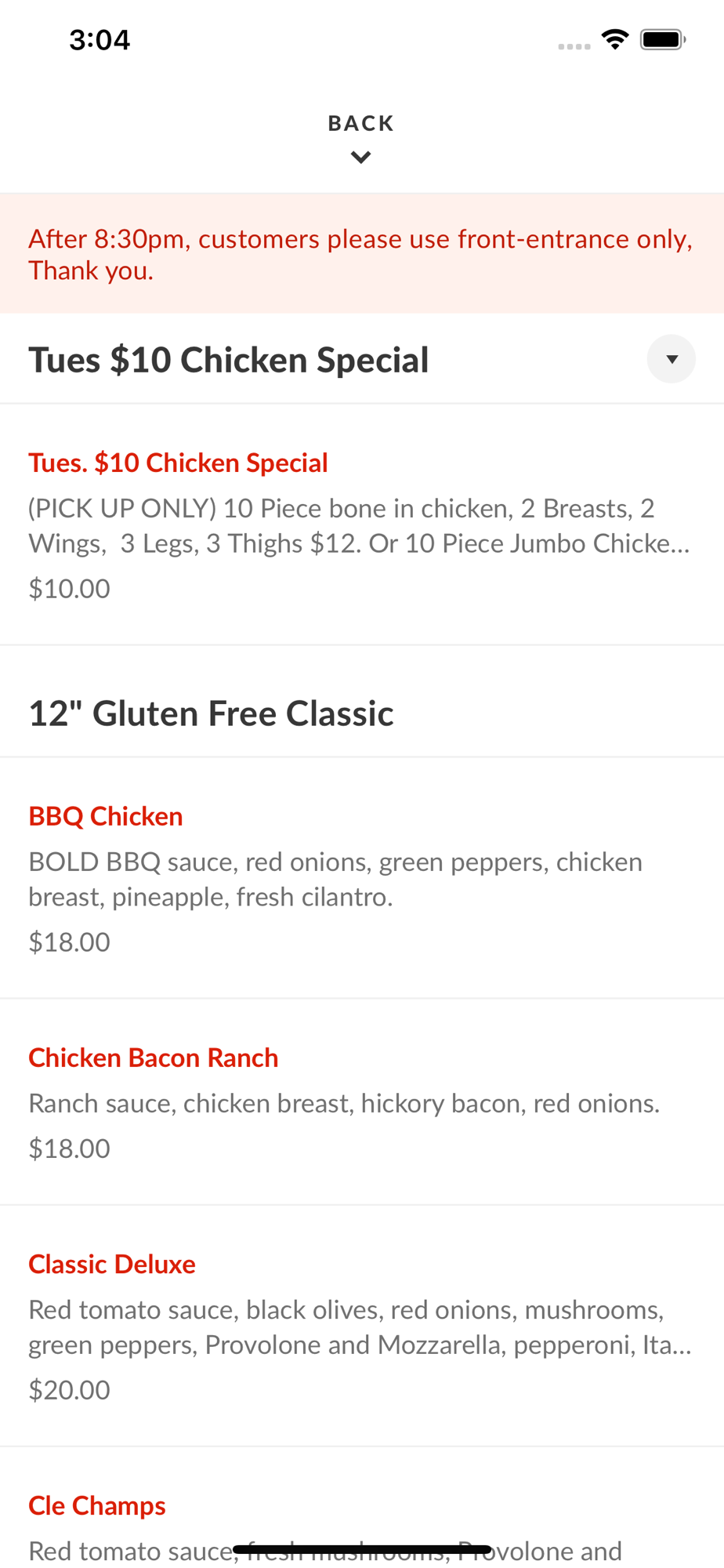Open the Cle Champs pizza item
This screenshot has height=1568, width=724.
362,1508
